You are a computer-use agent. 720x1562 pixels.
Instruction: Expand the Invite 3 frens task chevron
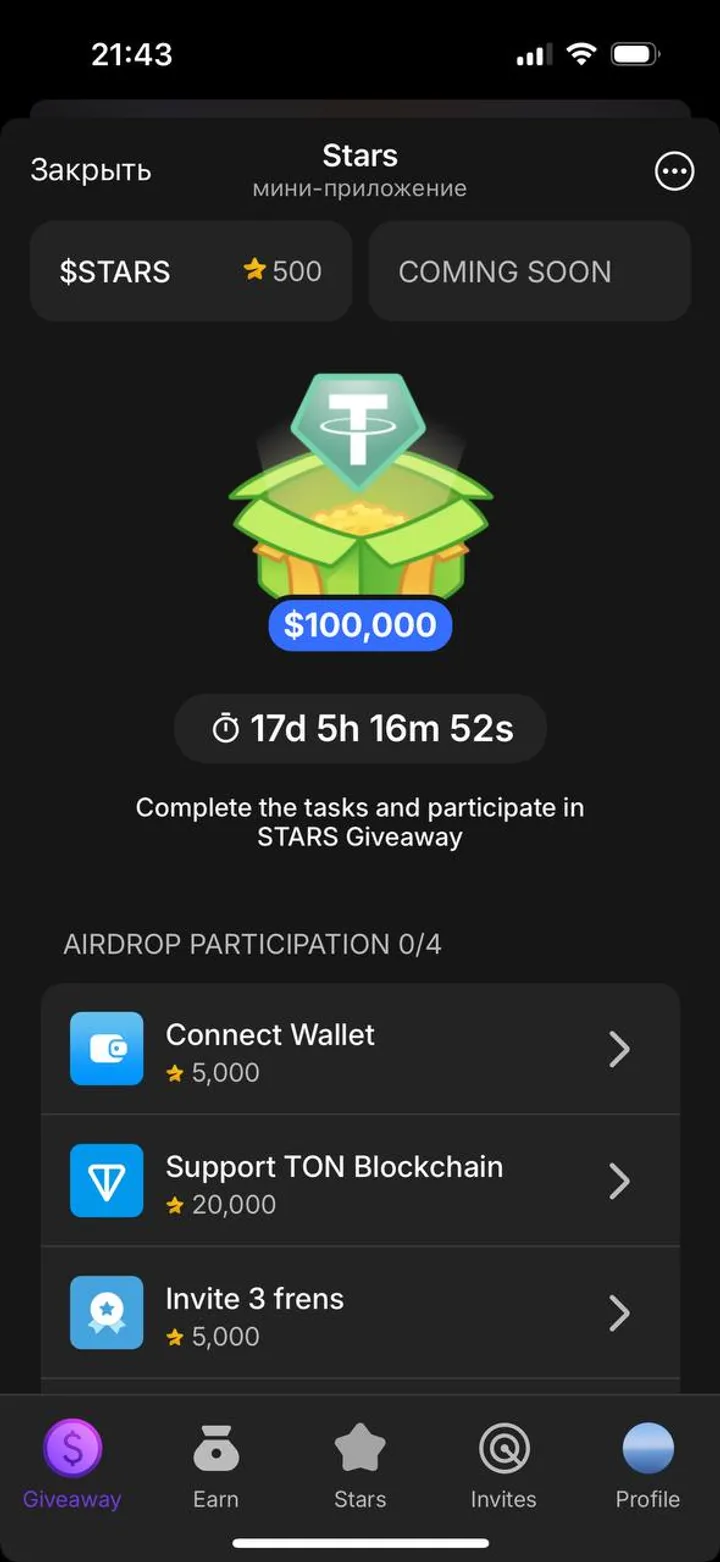tap(620, 1312)
